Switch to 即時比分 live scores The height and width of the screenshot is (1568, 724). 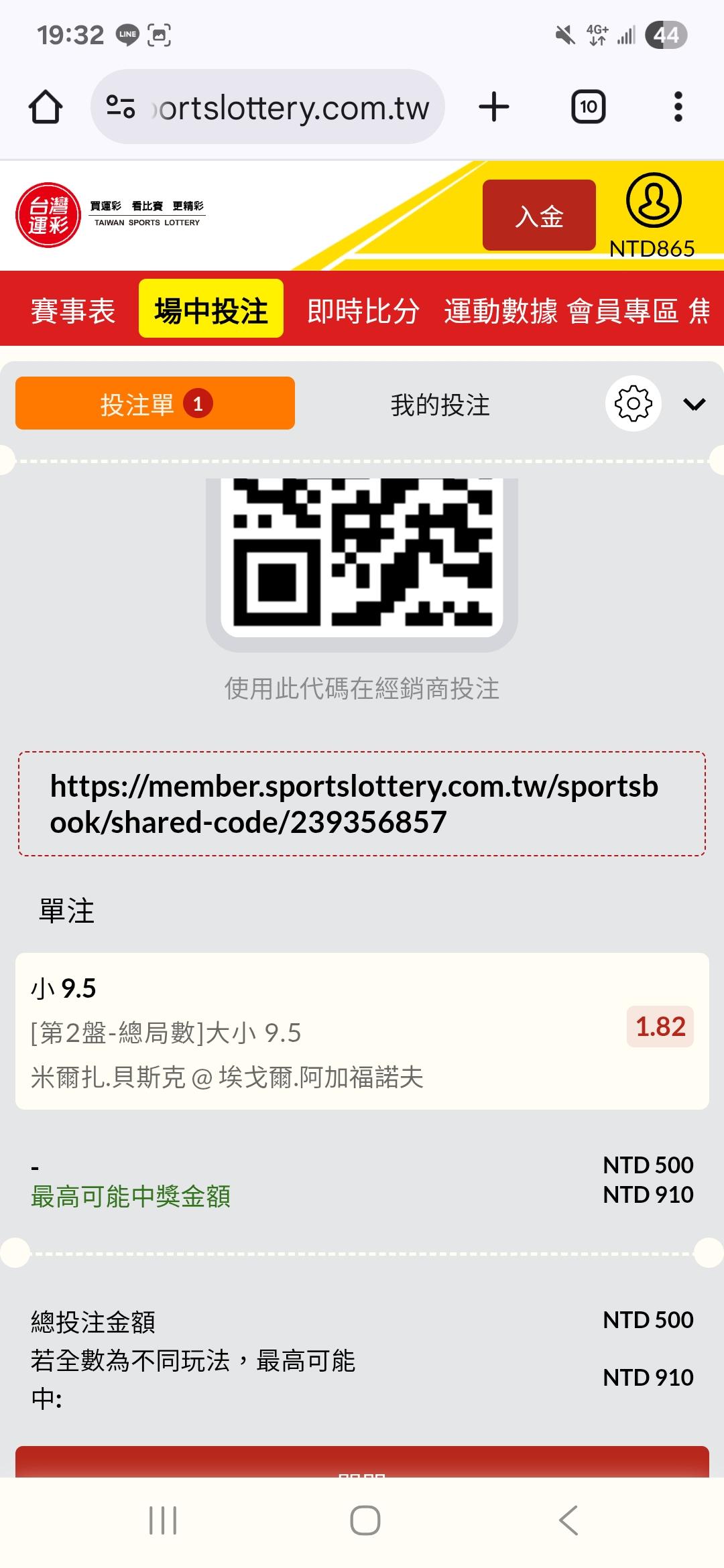(363, 311)
